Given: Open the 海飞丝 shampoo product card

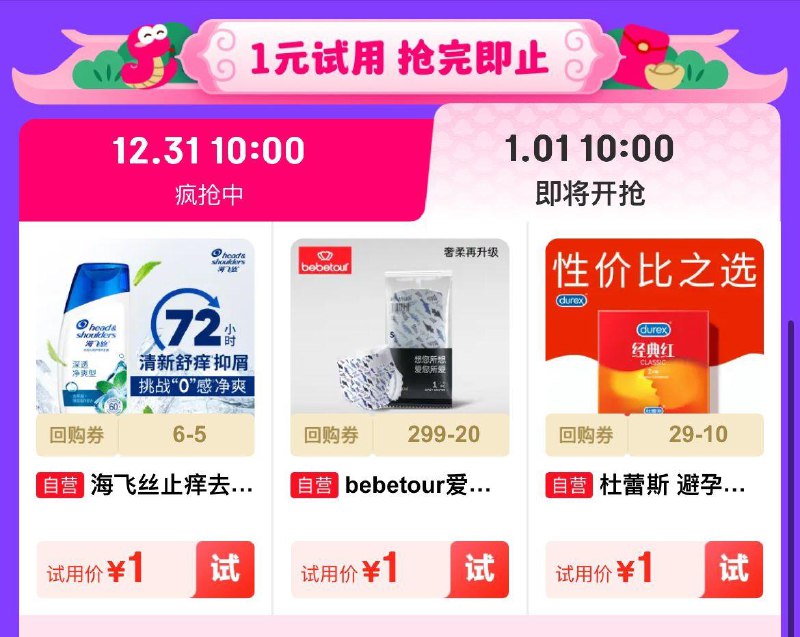Looking at the screenshot, I should [146, 330].
